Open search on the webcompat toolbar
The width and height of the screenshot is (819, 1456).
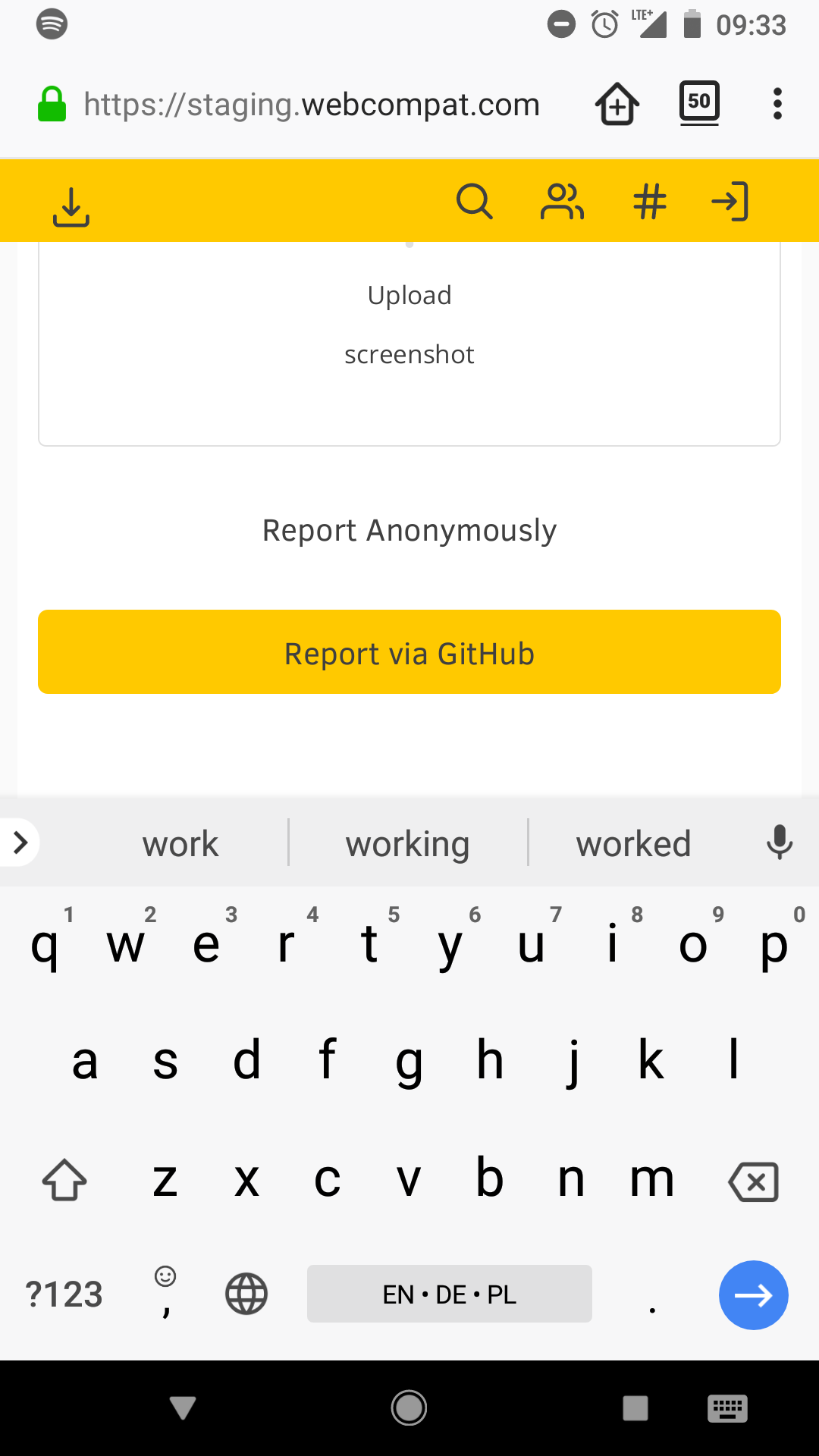click(474, 201)
